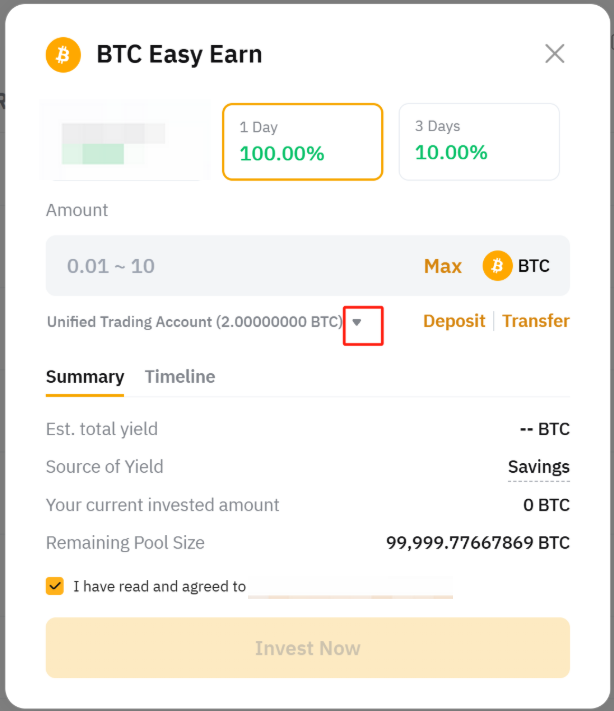Uncheck the I have read and agreed box
Screen dimensions: 614x711
pyautogui.click(x=55, y=586)
